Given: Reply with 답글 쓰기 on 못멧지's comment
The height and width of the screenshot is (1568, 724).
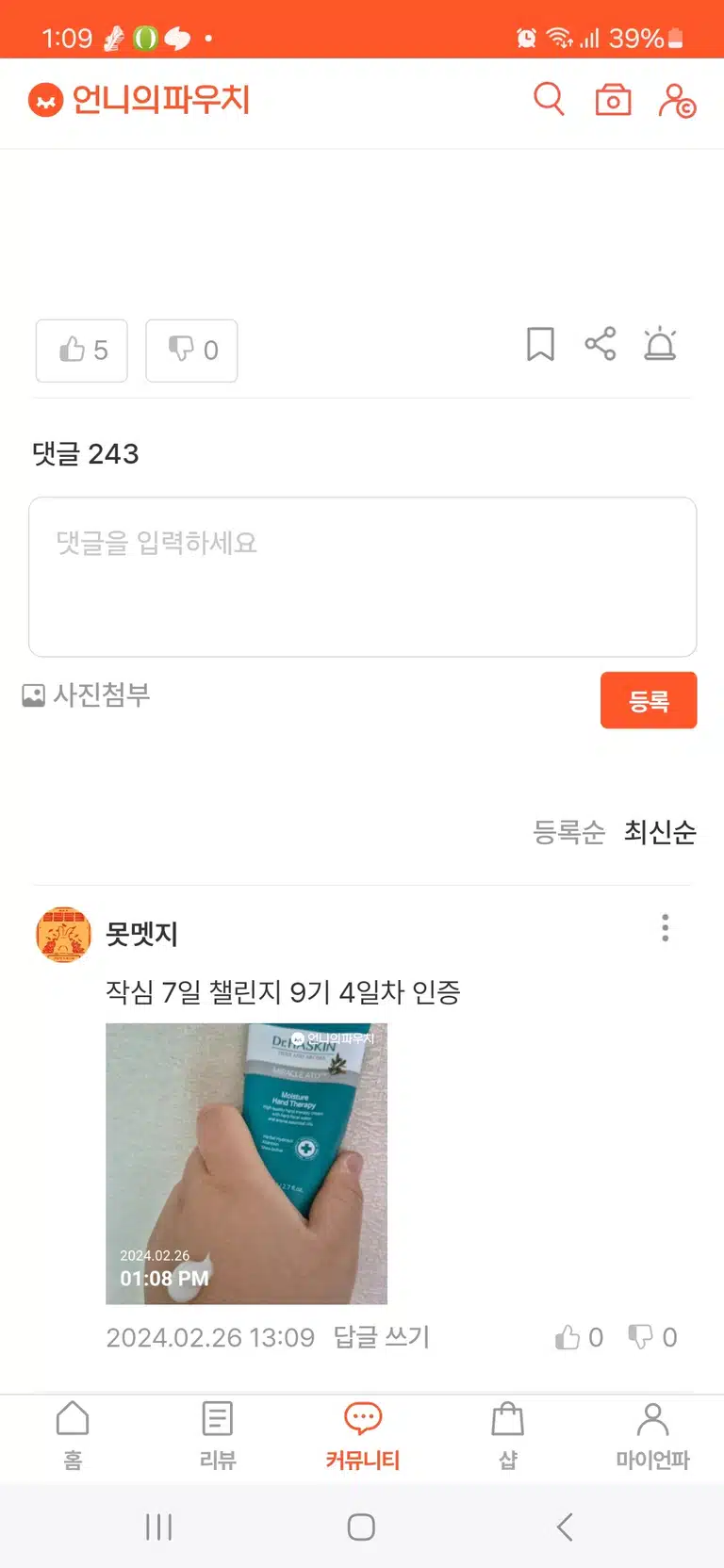Looking at the screenshot, I should pos(382,1337).
